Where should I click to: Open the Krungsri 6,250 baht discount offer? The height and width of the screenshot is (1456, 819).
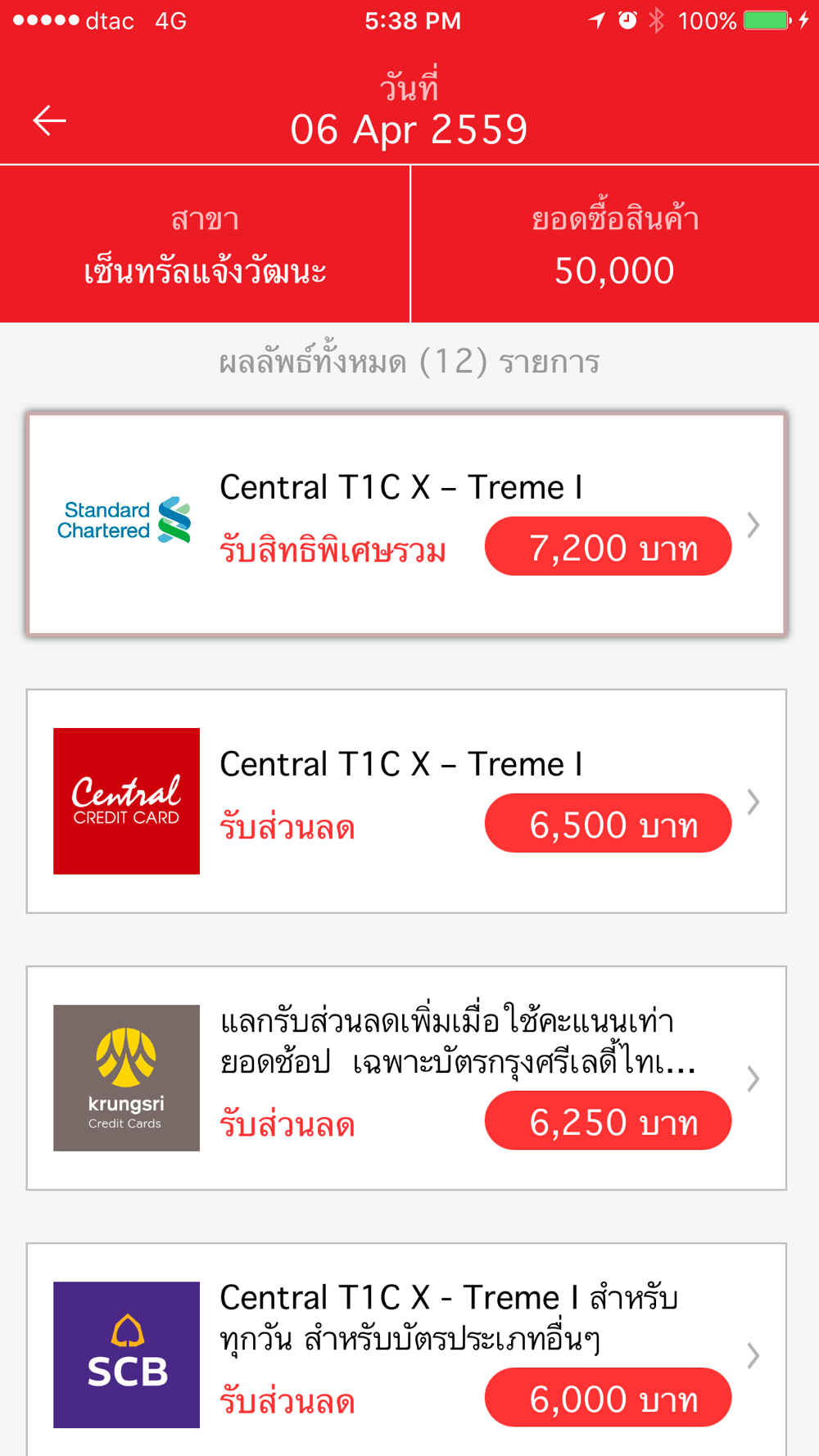coord(406,1078)
